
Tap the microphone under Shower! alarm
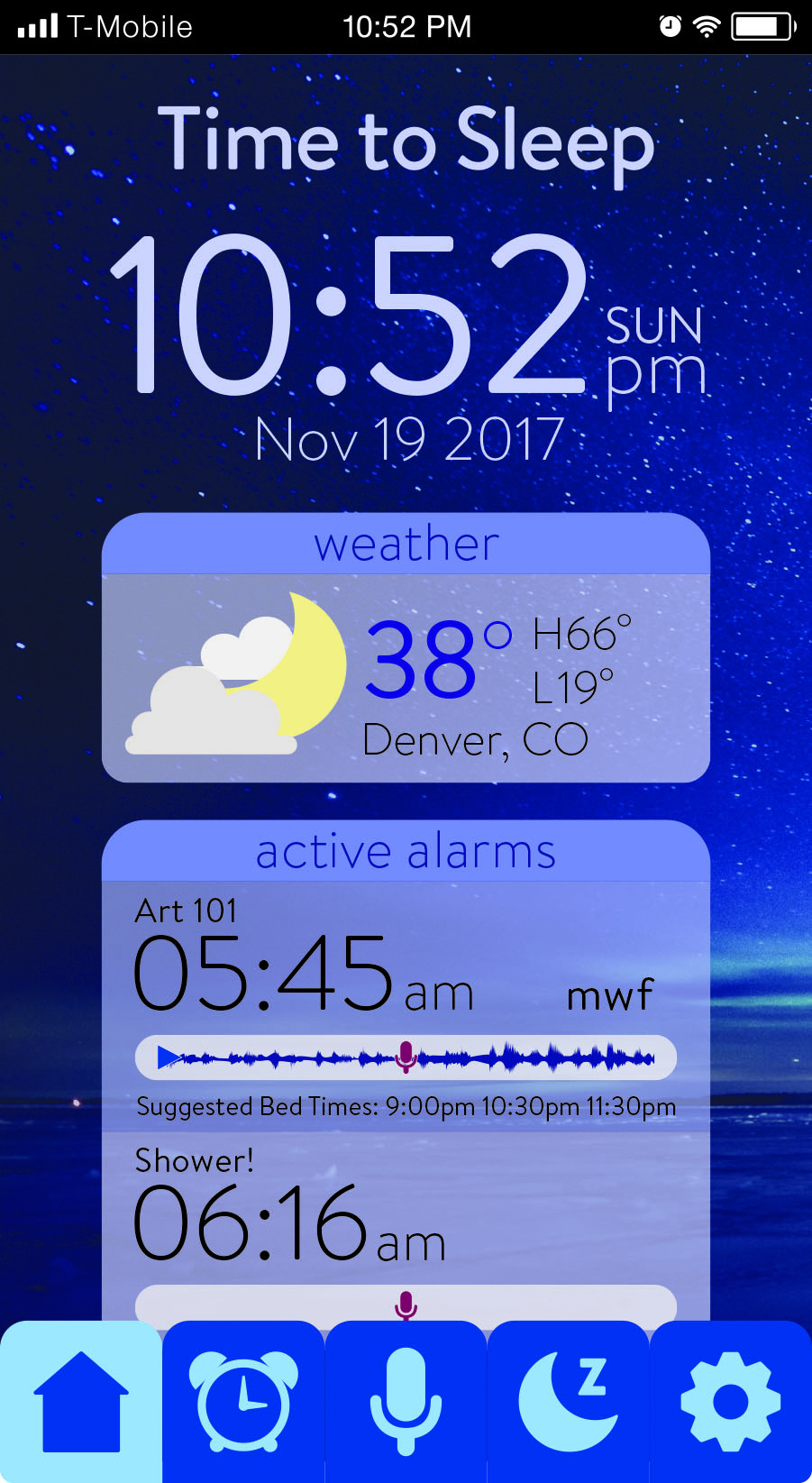coord(406,1304)
